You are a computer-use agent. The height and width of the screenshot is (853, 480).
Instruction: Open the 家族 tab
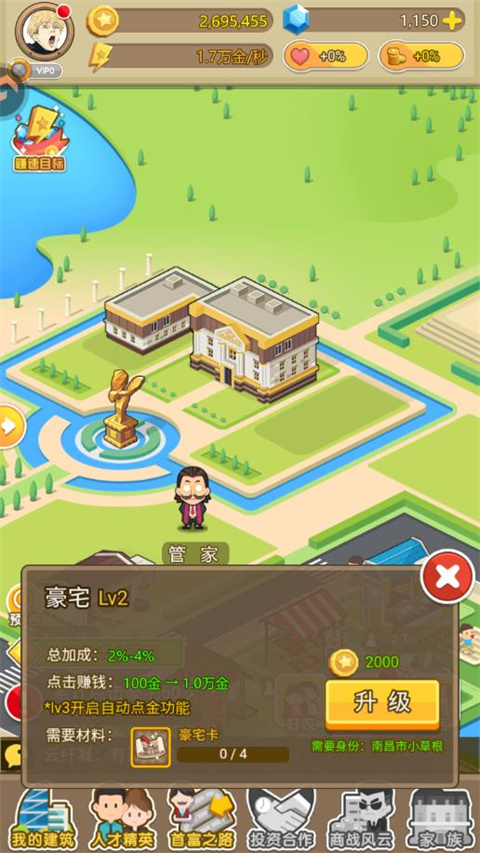tap(439, 821)
